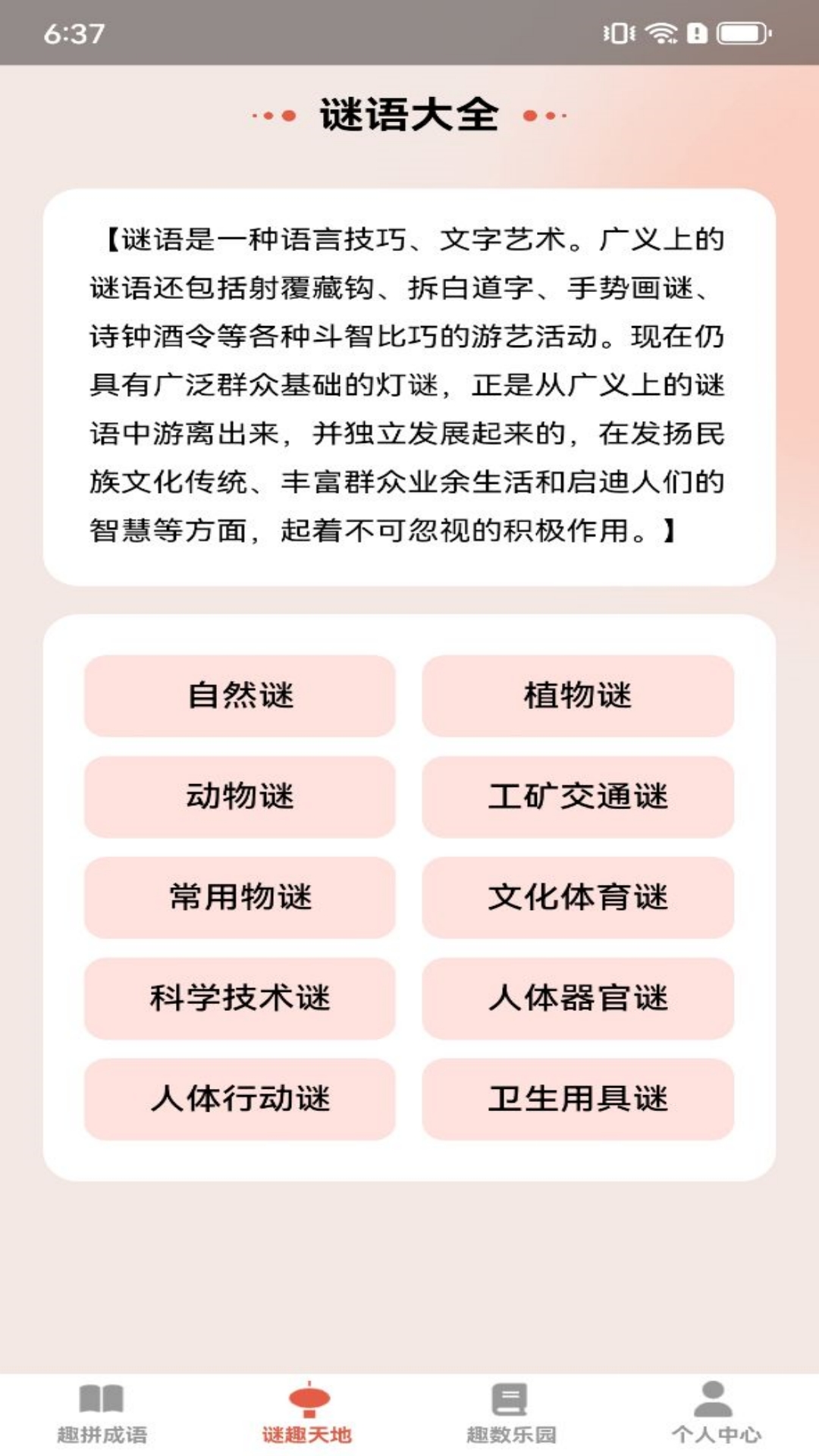Open the 植物谜 riddle category
Viewport: 819px width, 1456px height.
tap(579, 695)
